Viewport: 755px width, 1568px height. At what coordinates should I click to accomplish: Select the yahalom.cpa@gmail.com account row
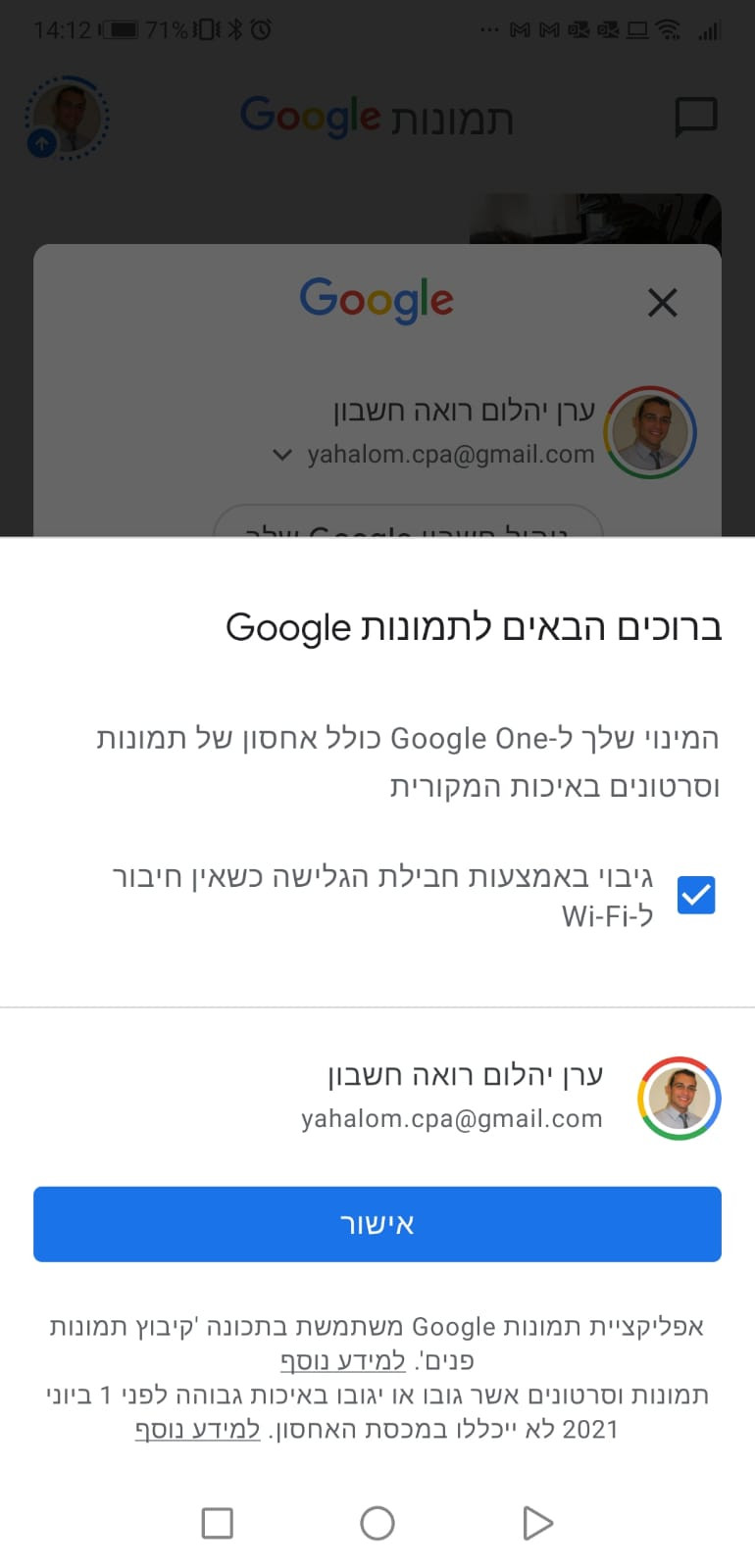coord(377,1098)
